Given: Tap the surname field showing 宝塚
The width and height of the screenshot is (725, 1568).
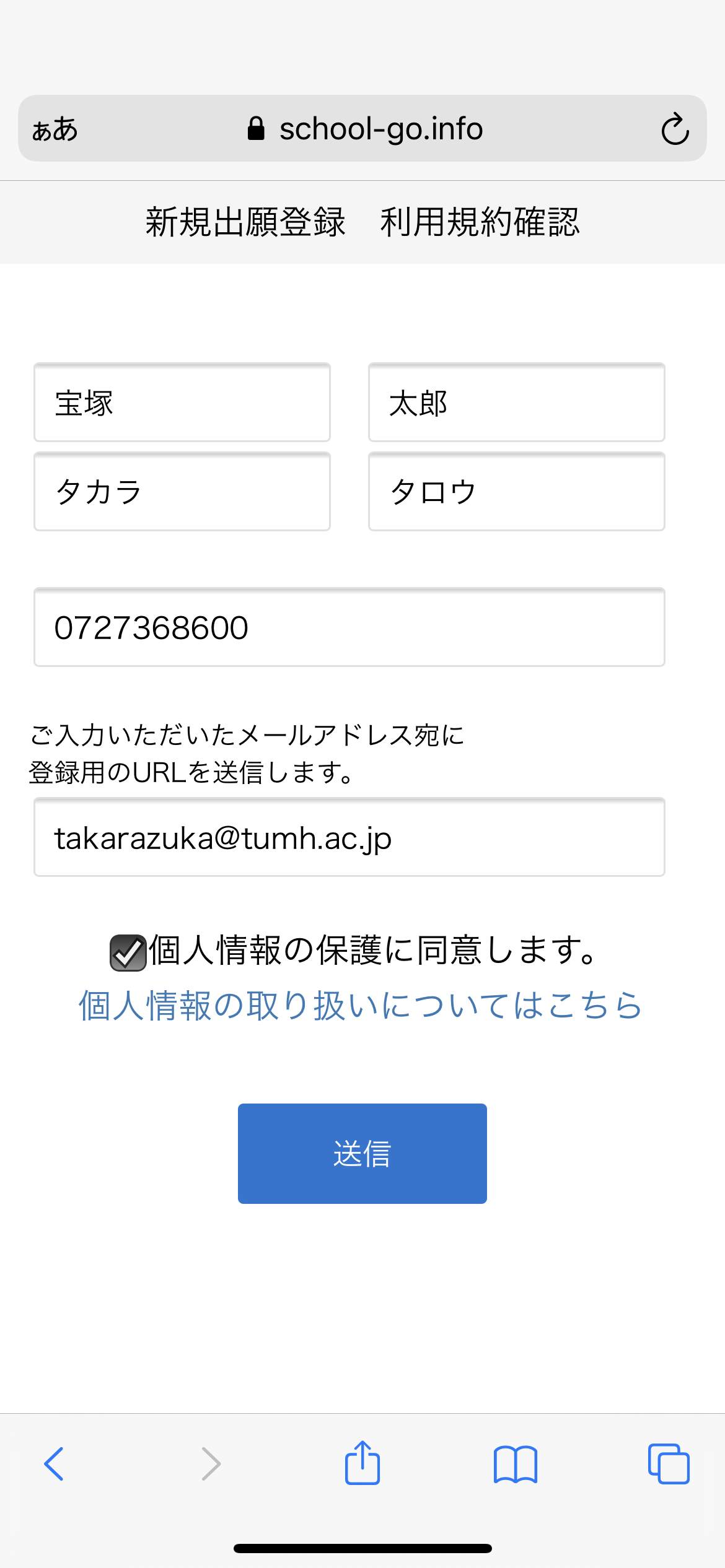Looking at the screenshot, I should 182,403.
